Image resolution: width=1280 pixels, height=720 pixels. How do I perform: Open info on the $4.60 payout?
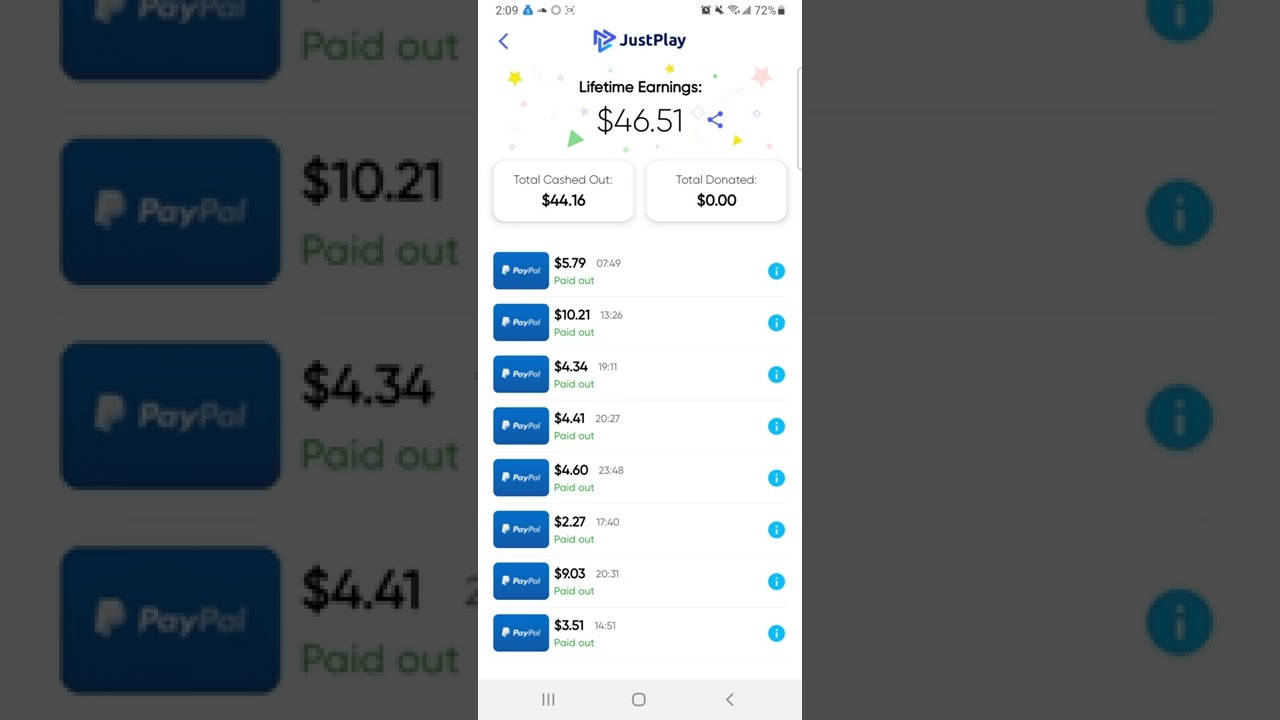[x=776, y=478]
